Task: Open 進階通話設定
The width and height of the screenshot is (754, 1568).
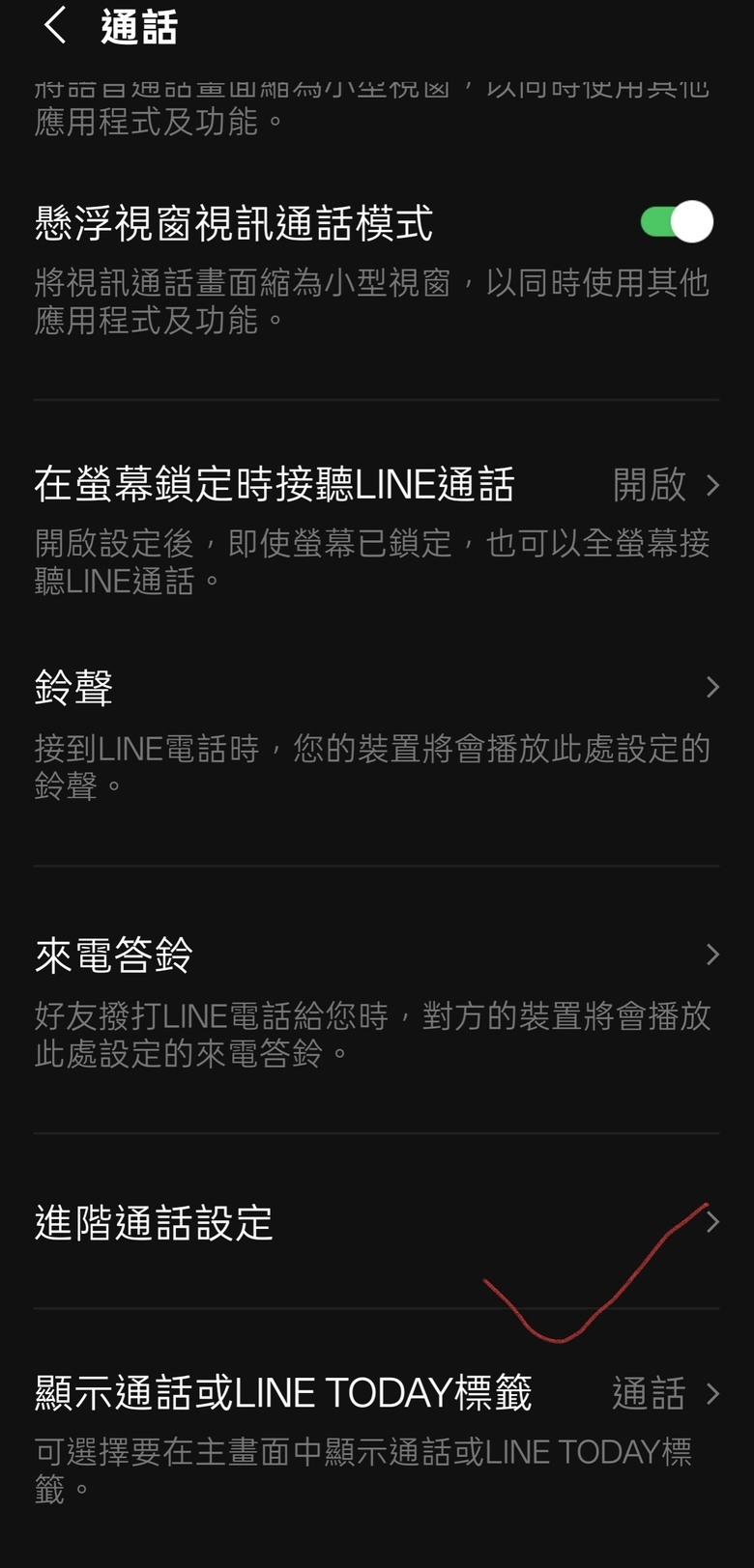Action: pyautogui.click(x=375, y=1223)
